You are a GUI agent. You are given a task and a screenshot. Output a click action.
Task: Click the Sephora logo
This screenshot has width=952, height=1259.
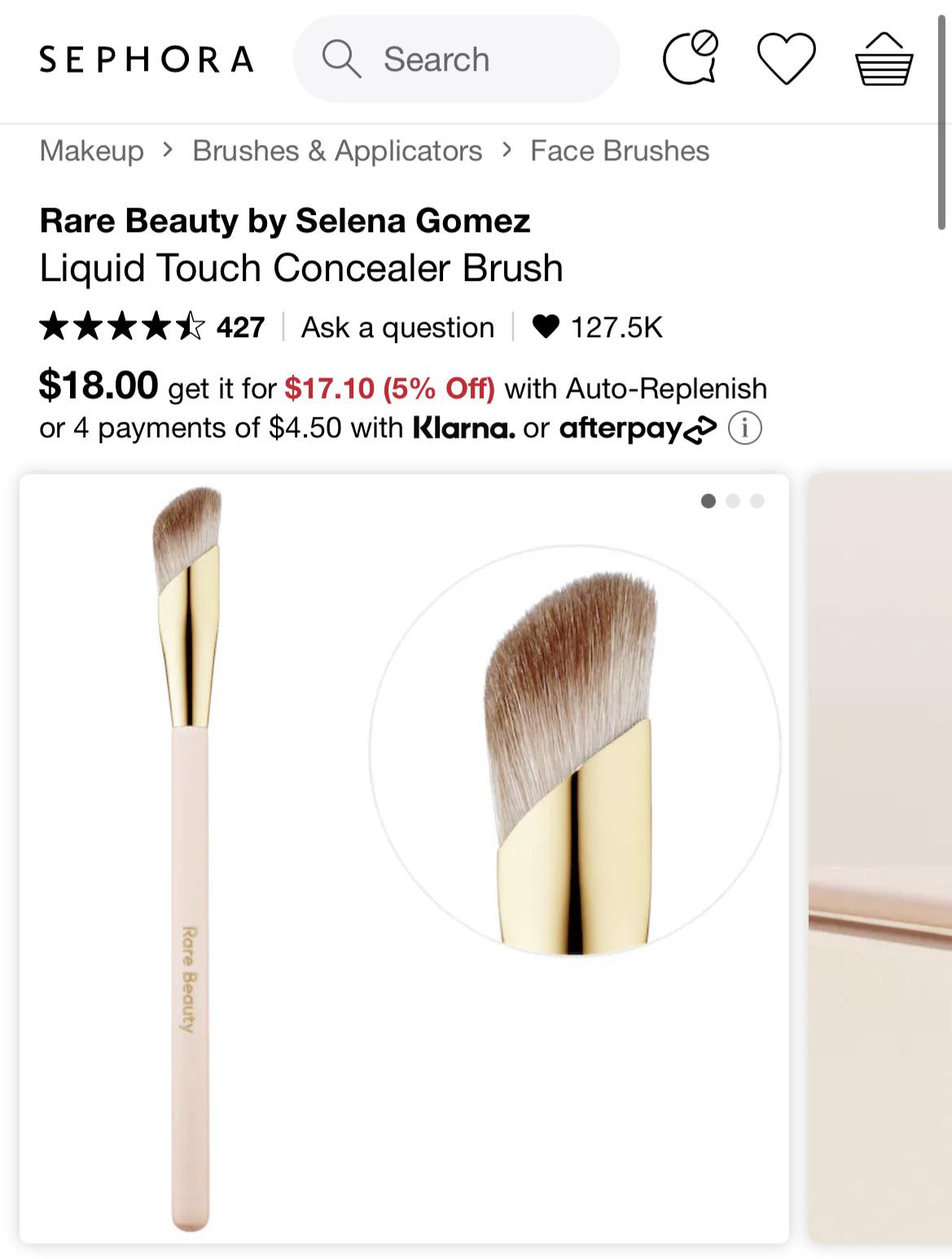point(147,58)
